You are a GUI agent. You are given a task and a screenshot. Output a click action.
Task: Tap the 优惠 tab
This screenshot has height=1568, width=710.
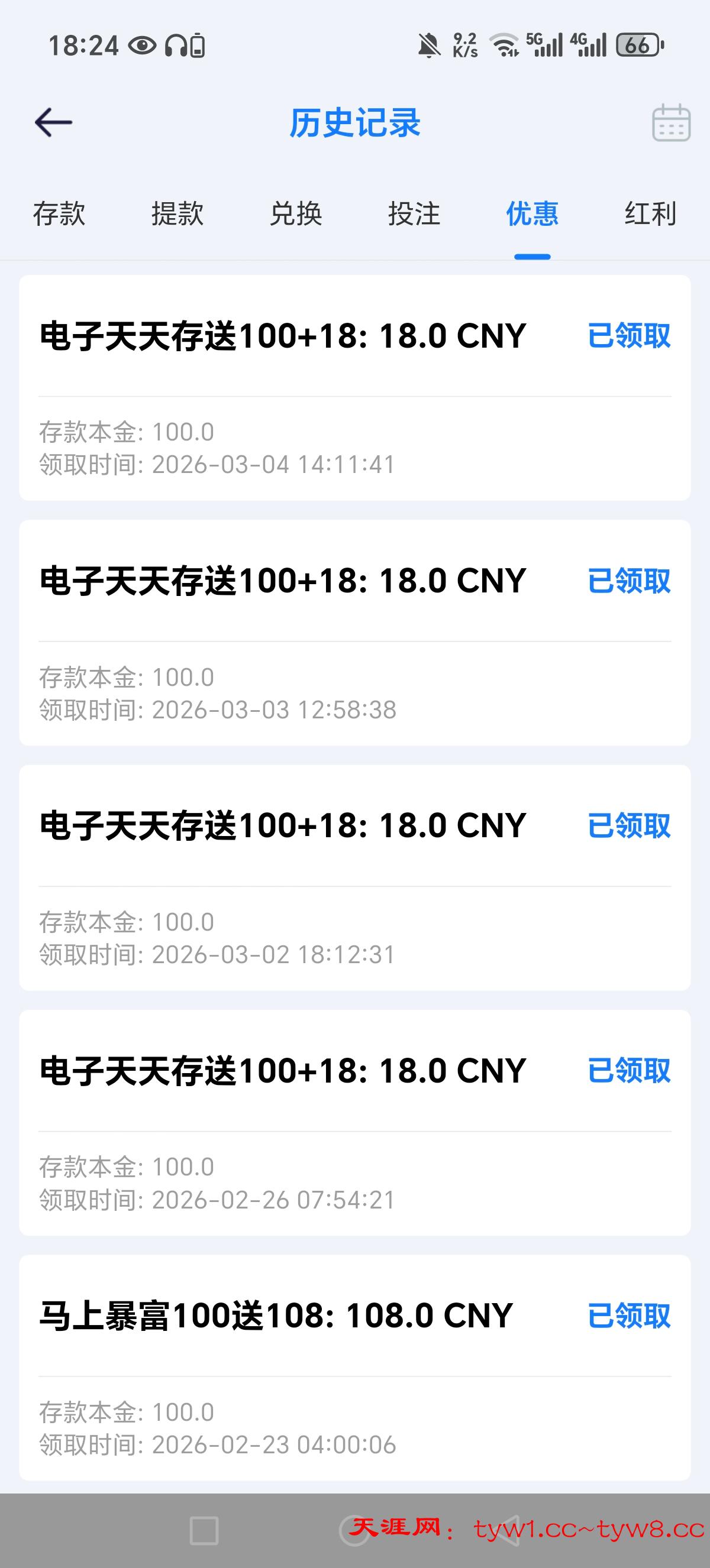coord(532,213)
